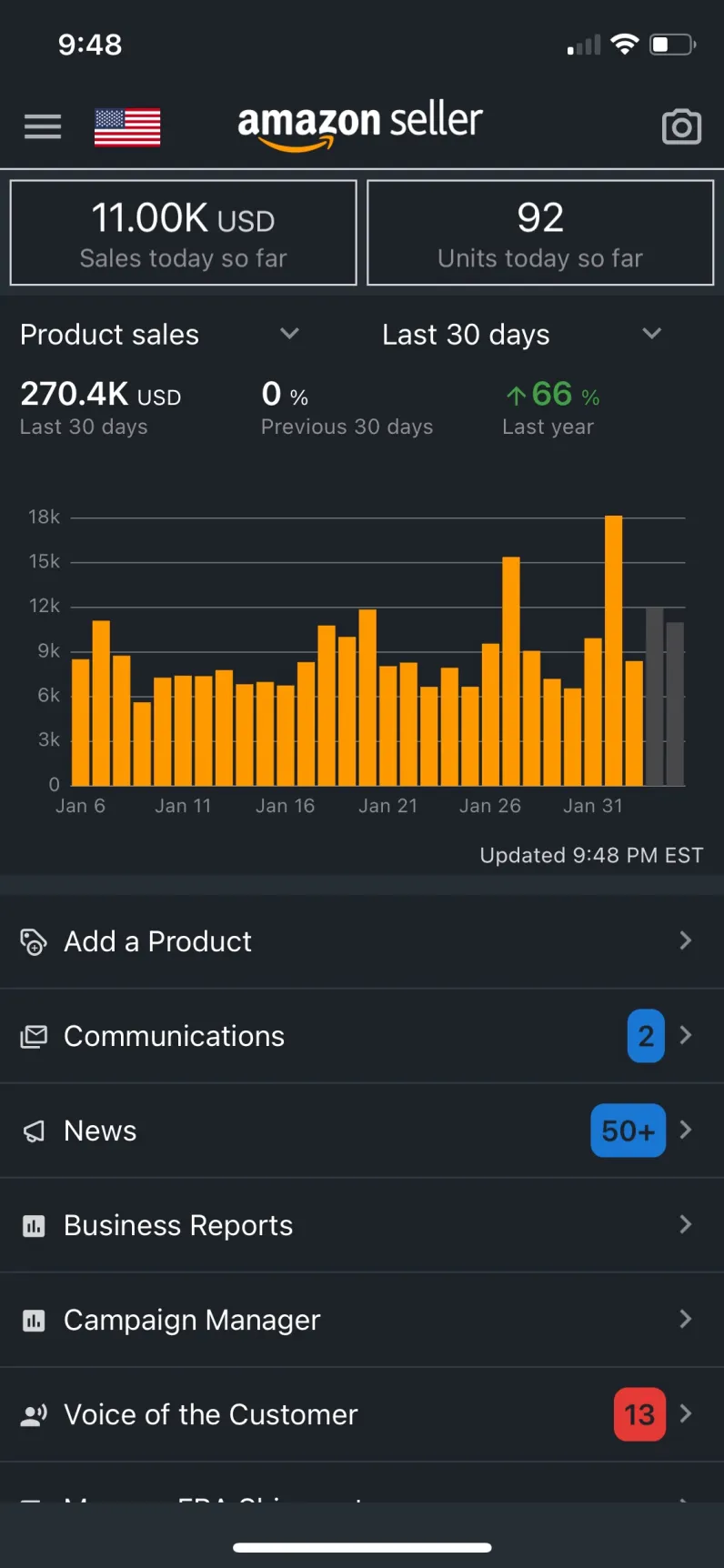
Task: Tap the red 13 badge on Voice of the Customer
Action: pos(639,1414)
